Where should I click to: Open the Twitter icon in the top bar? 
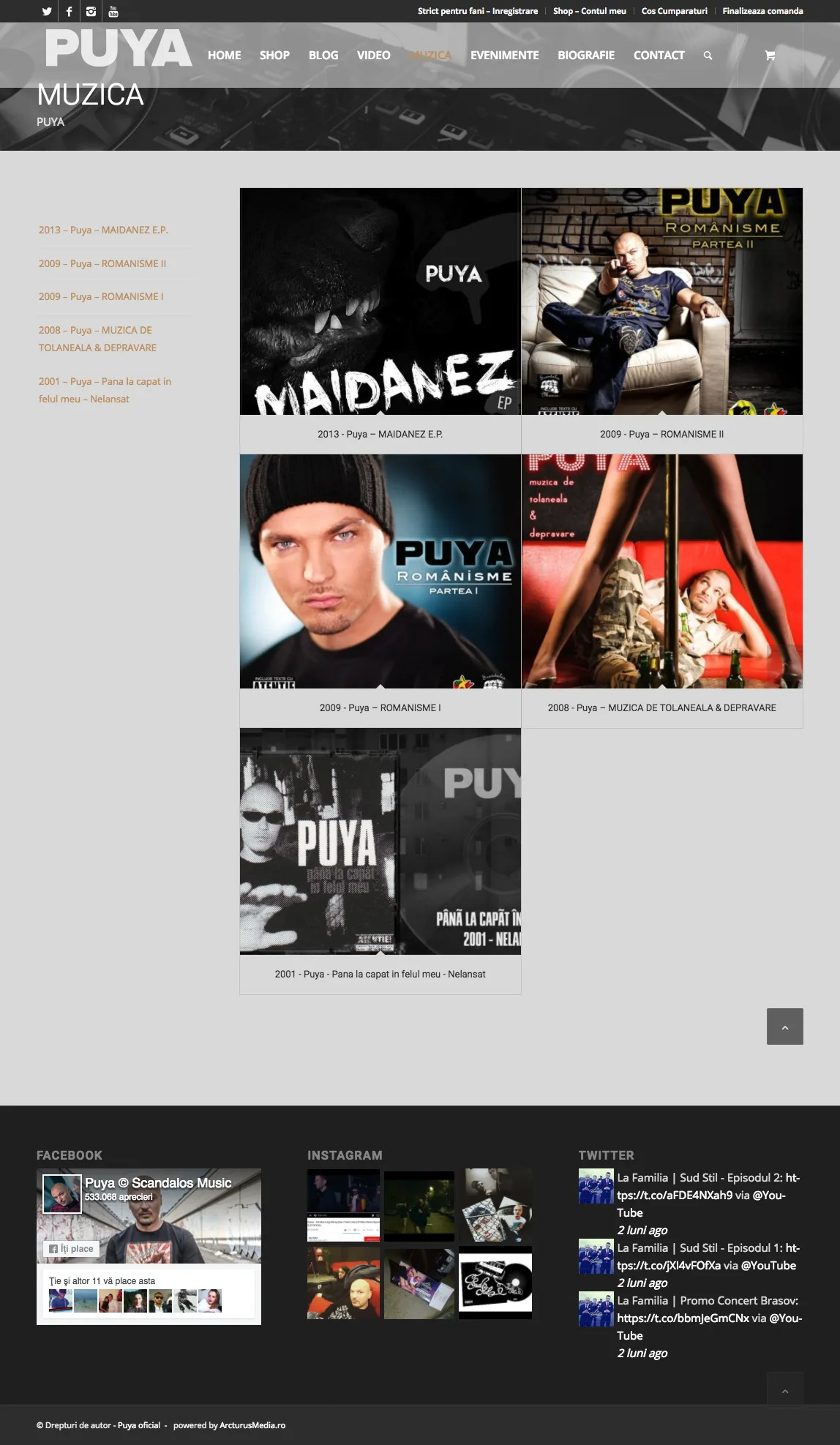tap(47, 11)
